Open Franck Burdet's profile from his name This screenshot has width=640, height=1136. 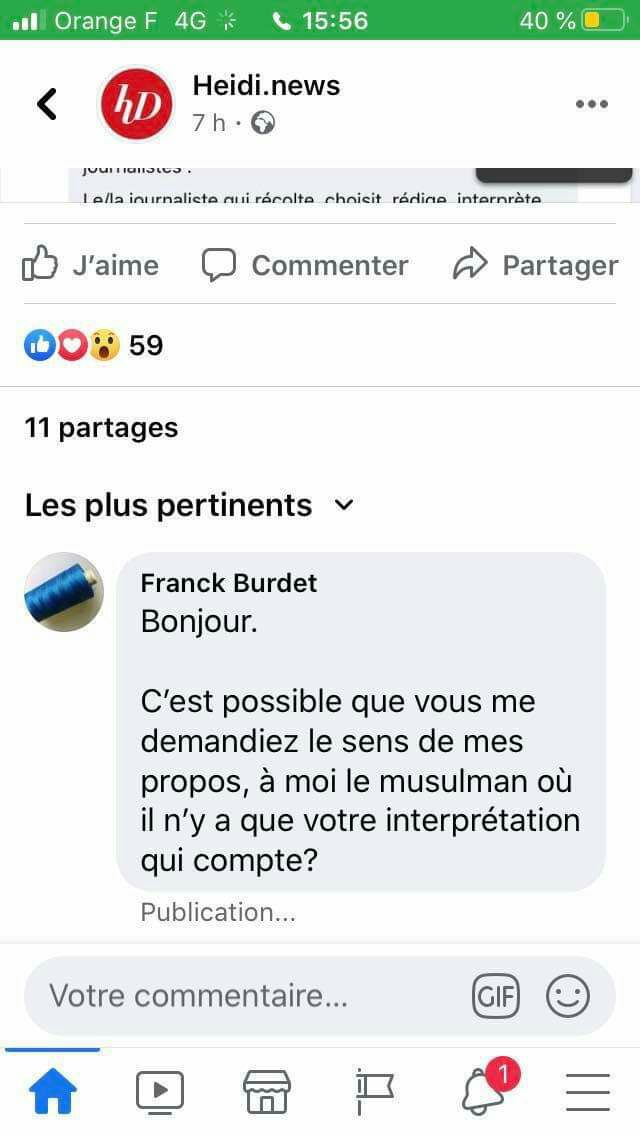point(228,583)
